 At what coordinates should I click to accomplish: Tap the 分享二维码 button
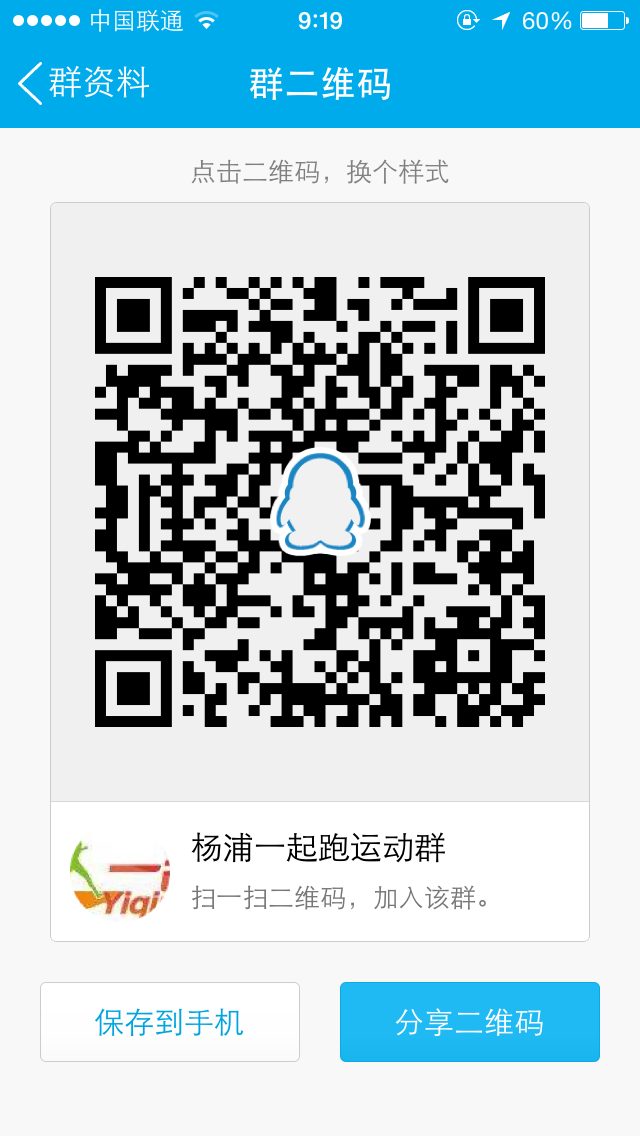tap(470, 1022)
